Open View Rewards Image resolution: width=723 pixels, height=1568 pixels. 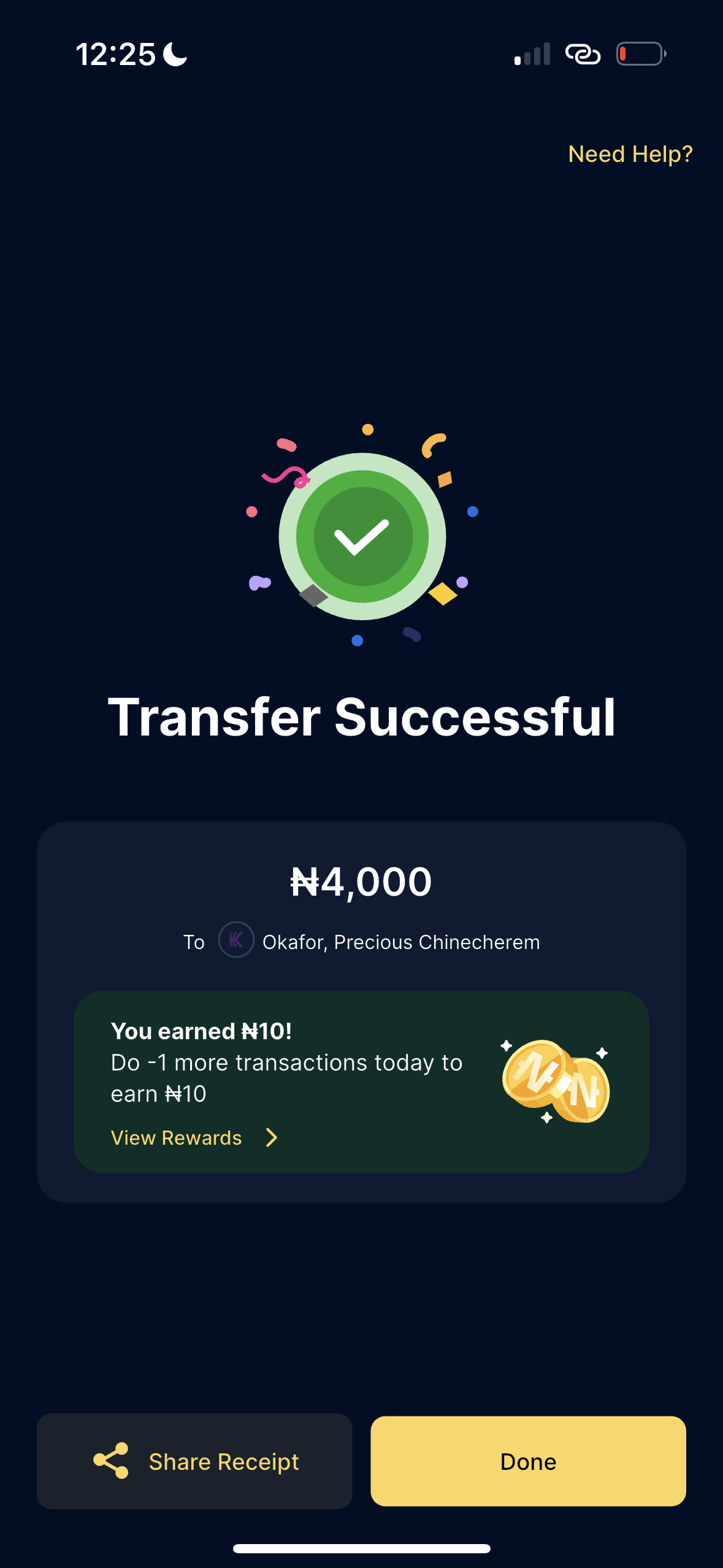(x=193, y=1138)
